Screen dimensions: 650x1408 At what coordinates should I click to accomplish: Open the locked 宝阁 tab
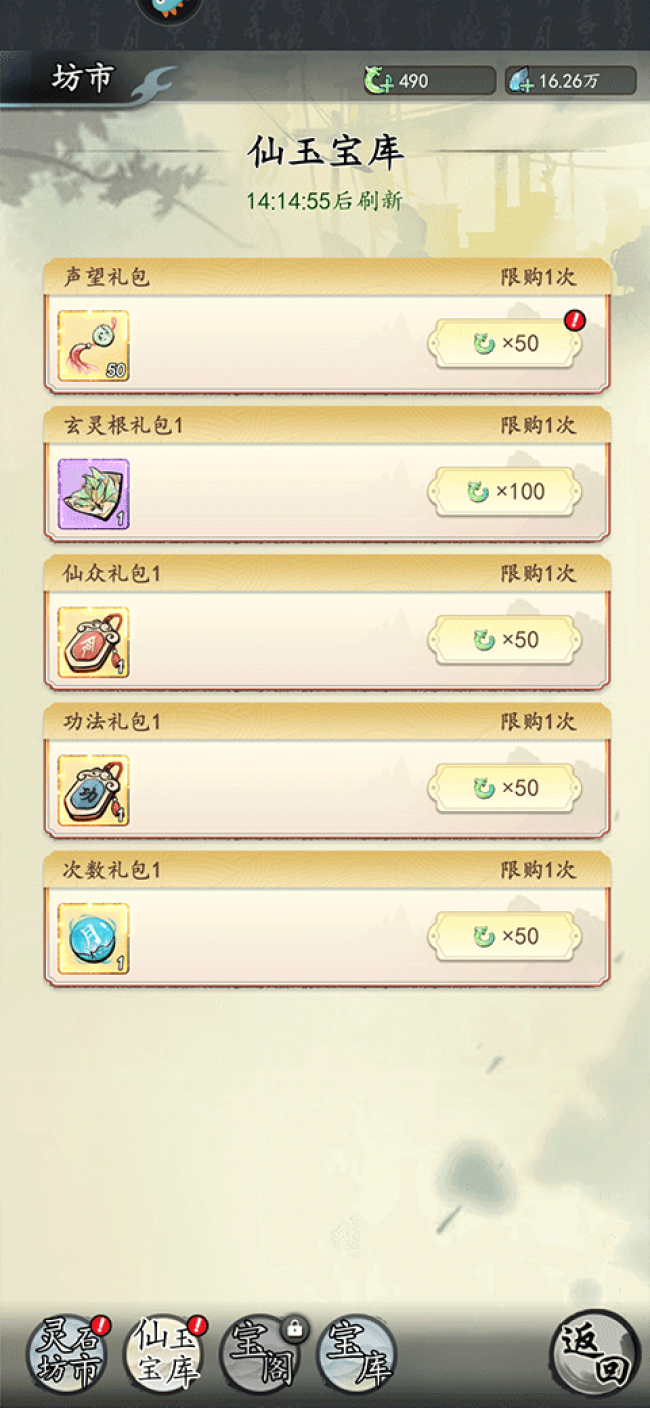(x=260, y=1354)
